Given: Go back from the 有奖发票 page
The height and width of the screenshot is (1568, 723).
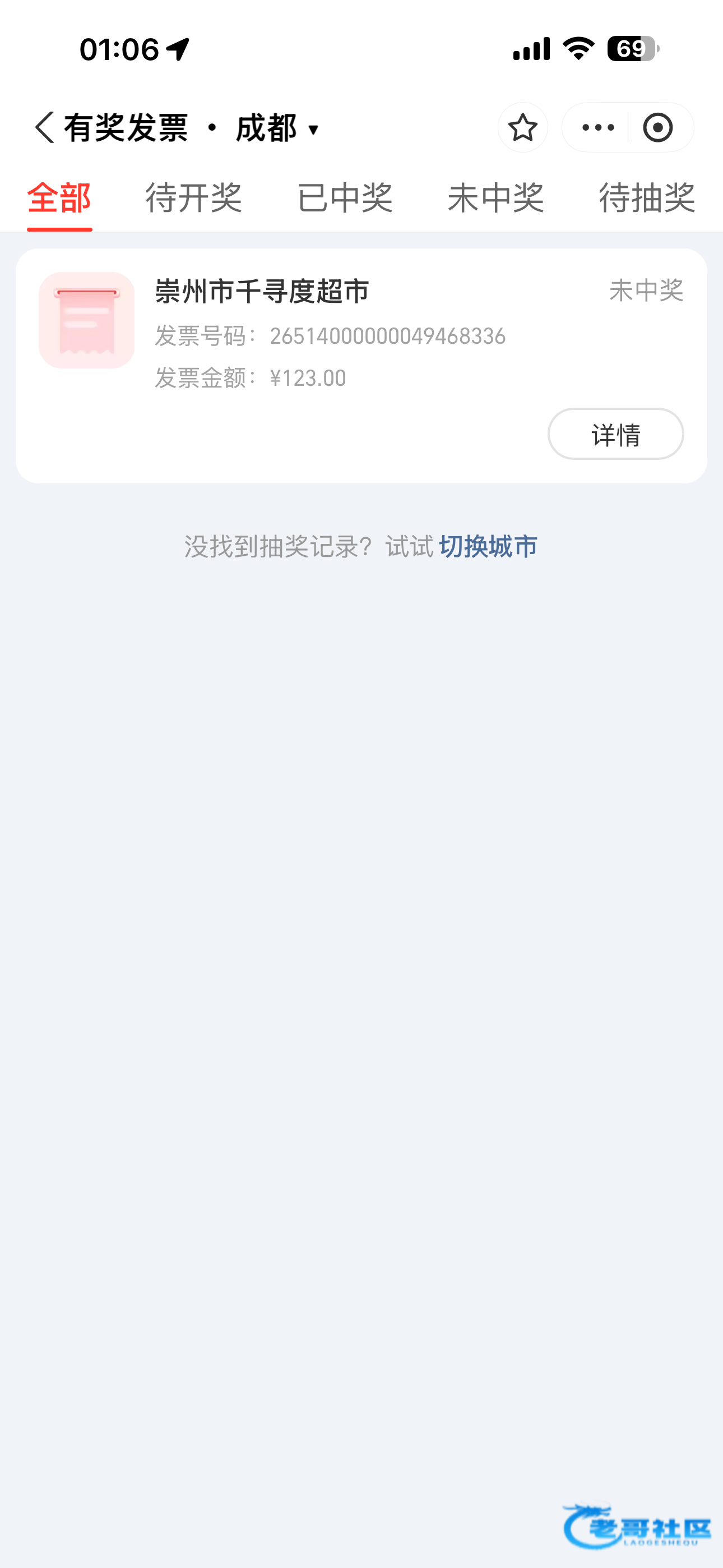Looking at the screenshot, I should [x=44, y=128].
